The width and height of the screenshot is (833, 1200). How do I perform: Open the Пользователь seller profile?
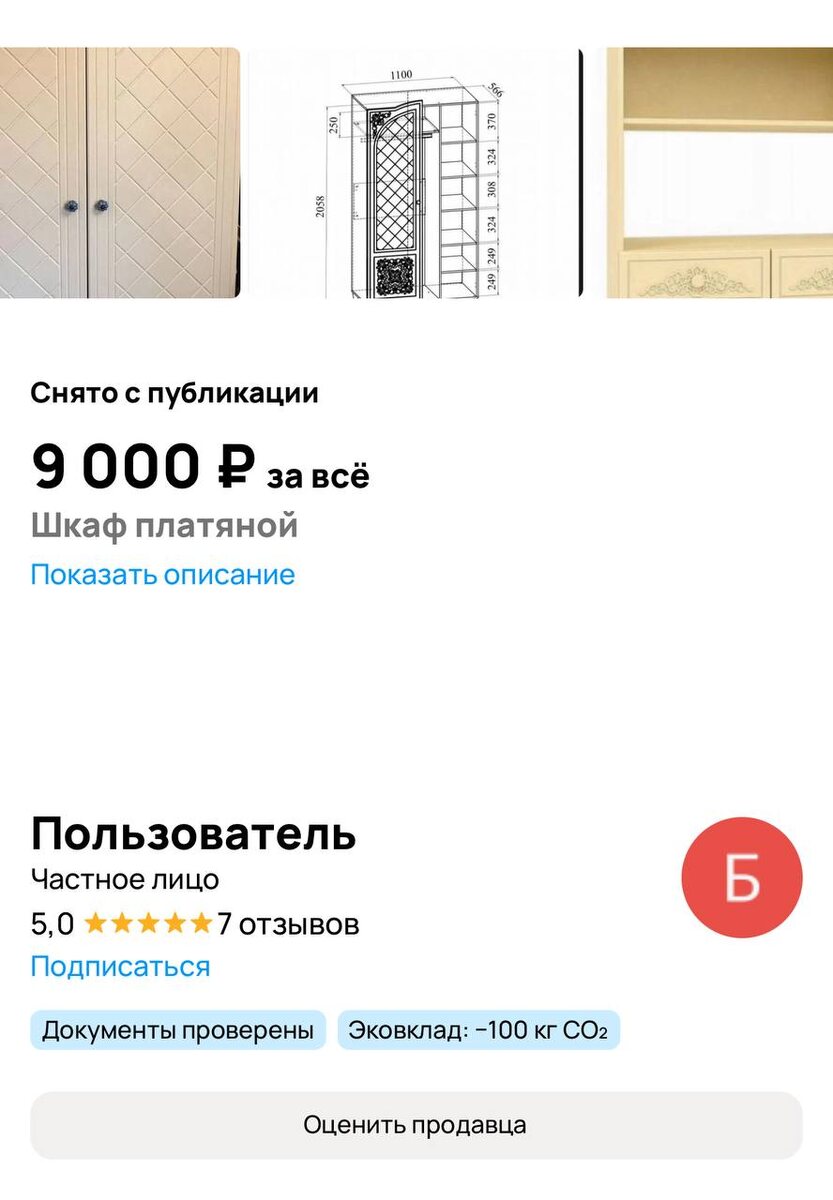pyautogui.click(x=193, y=834)
